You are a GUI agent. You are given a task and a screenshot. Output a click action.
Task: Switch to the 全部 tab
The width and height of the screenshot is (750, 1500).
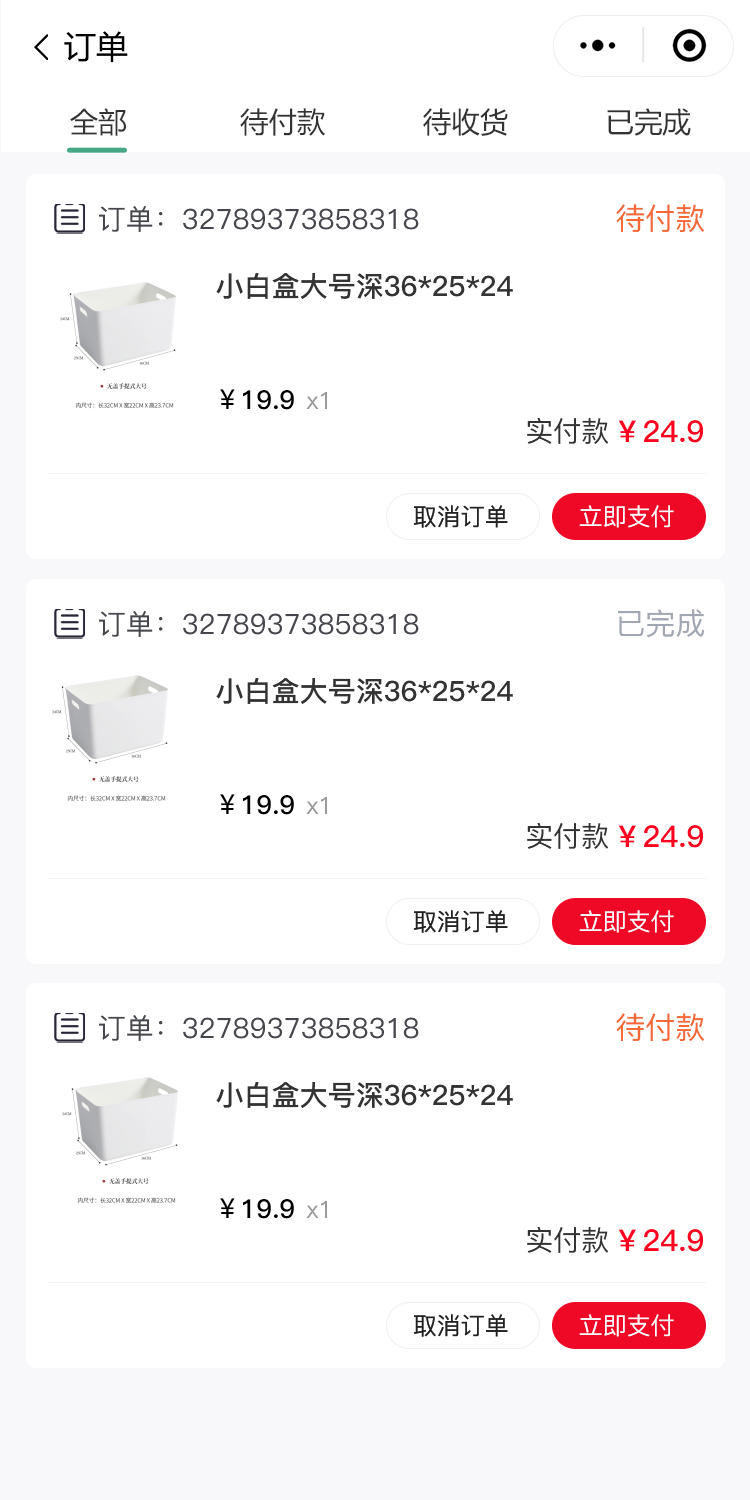[98, 123]
